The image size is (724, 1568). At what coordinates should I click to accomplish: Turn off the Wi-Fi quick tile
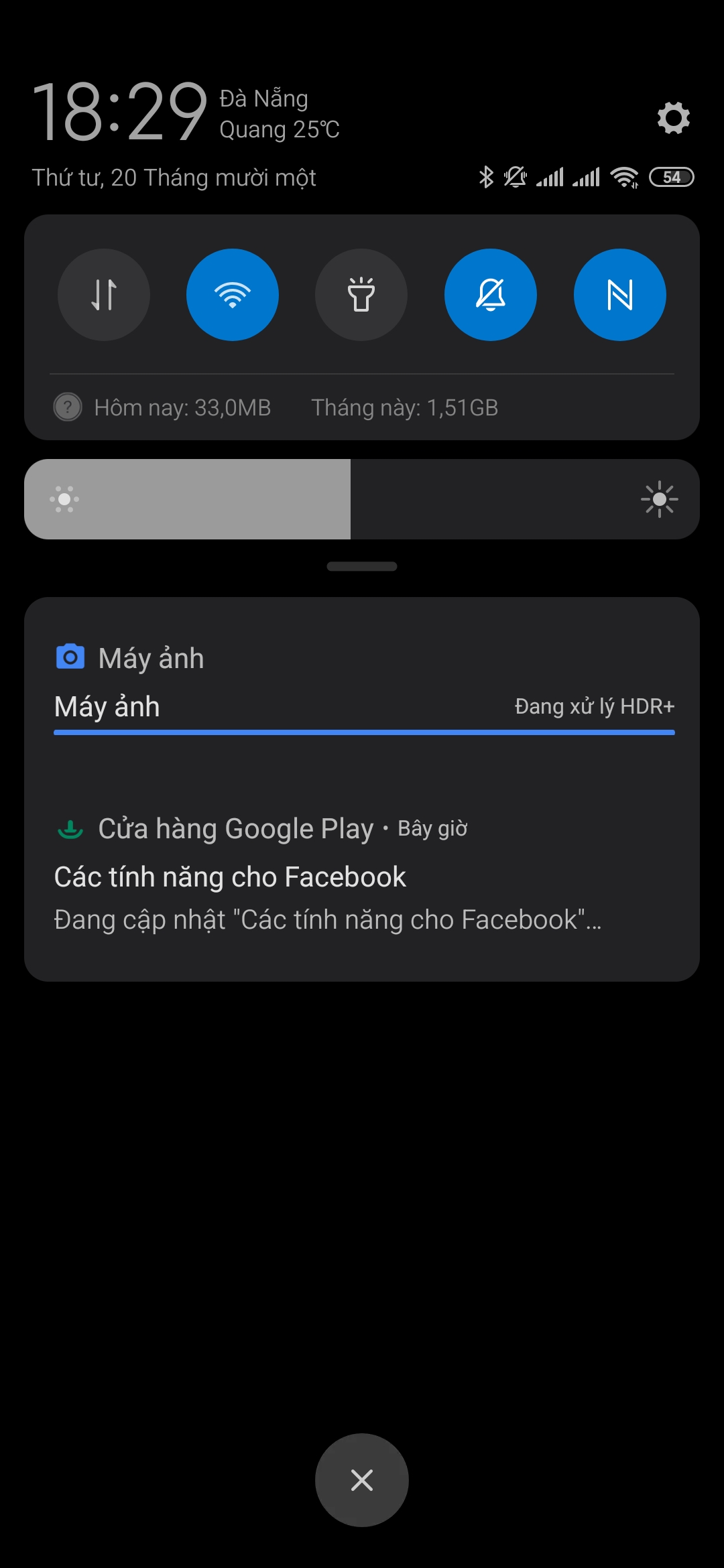click(x=233, y=295)
